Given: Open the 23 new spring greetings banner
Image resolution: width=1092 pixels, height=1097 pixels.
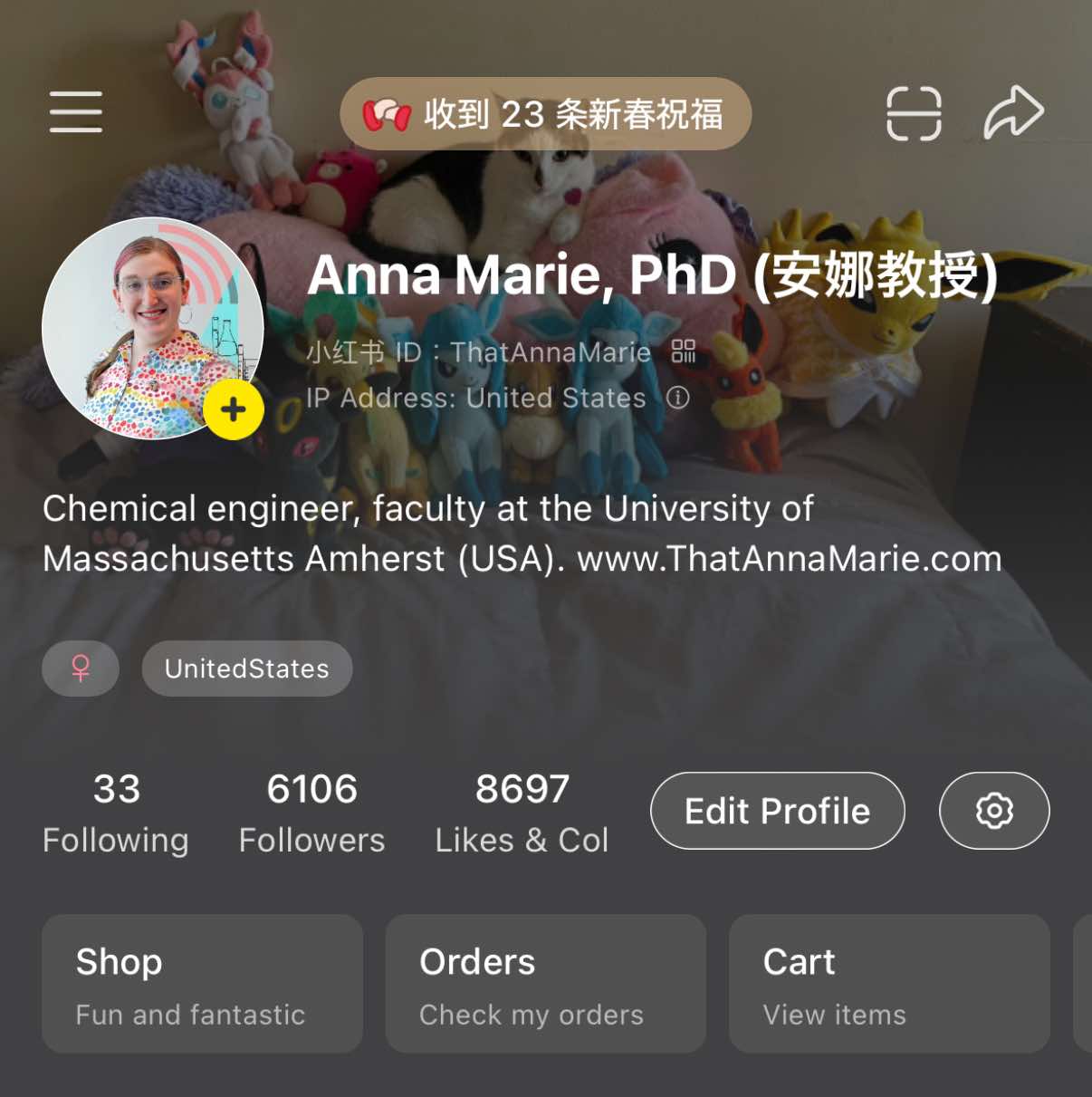Looking at the screenshot, I should (545, 114).
